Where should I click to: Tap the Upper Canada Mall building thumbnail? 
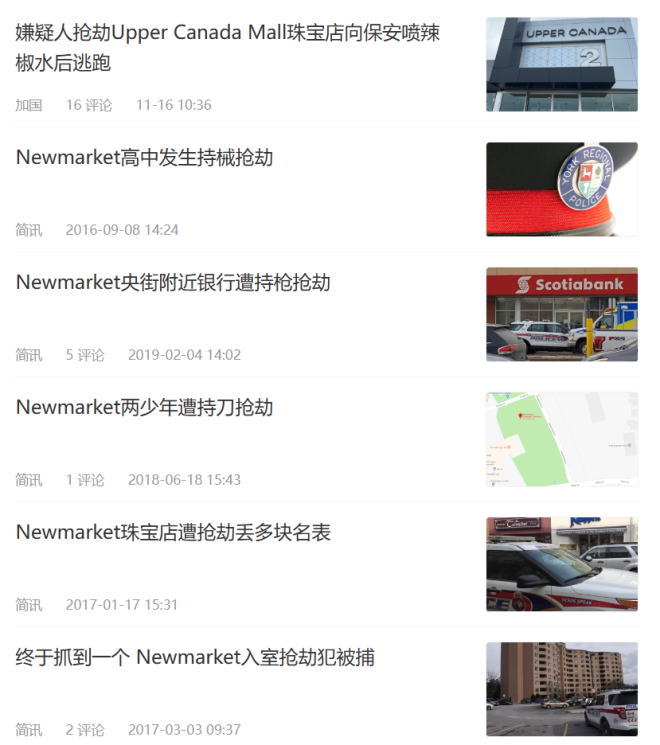[561, 64]
